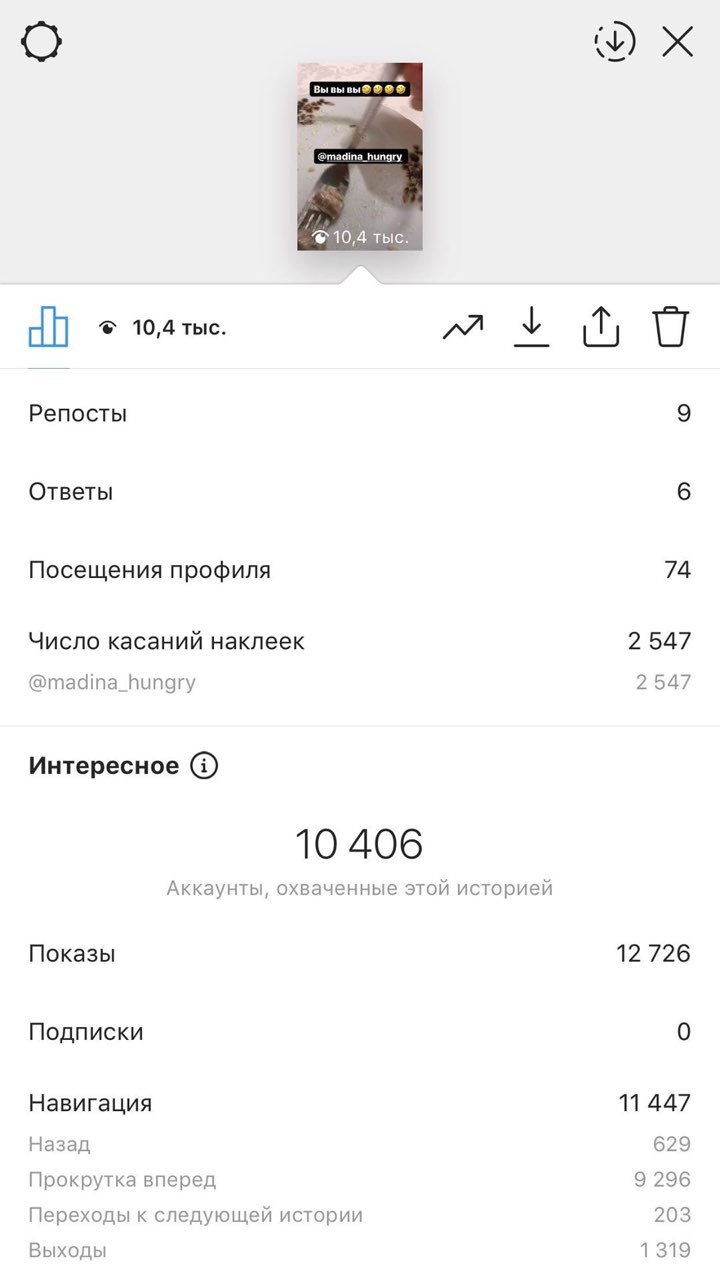Image resolution: width=720 pixels, height=1280 pixels.
Task: Open story settings gear icon
Action: (x=42, y=42)
